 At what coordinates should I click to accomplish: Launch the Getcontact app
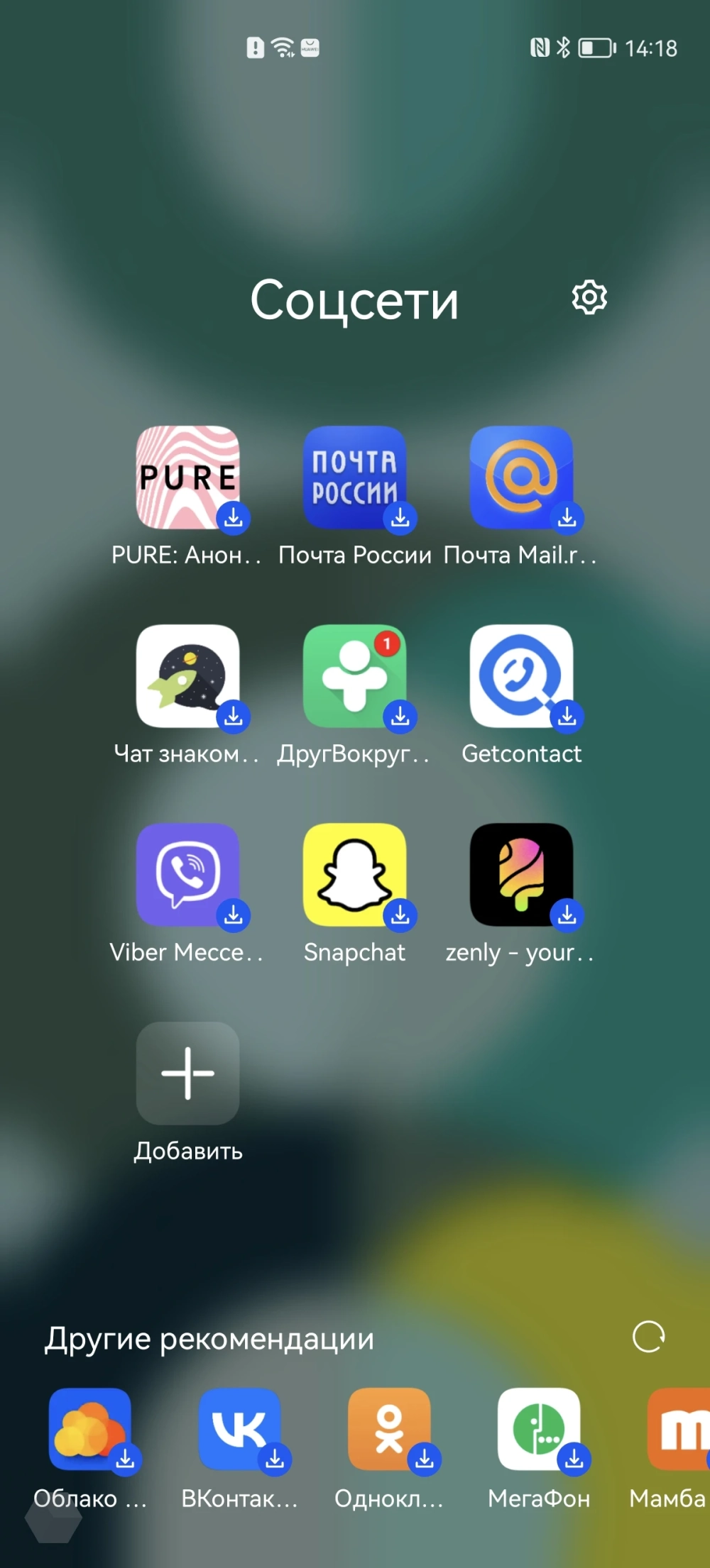521,676
